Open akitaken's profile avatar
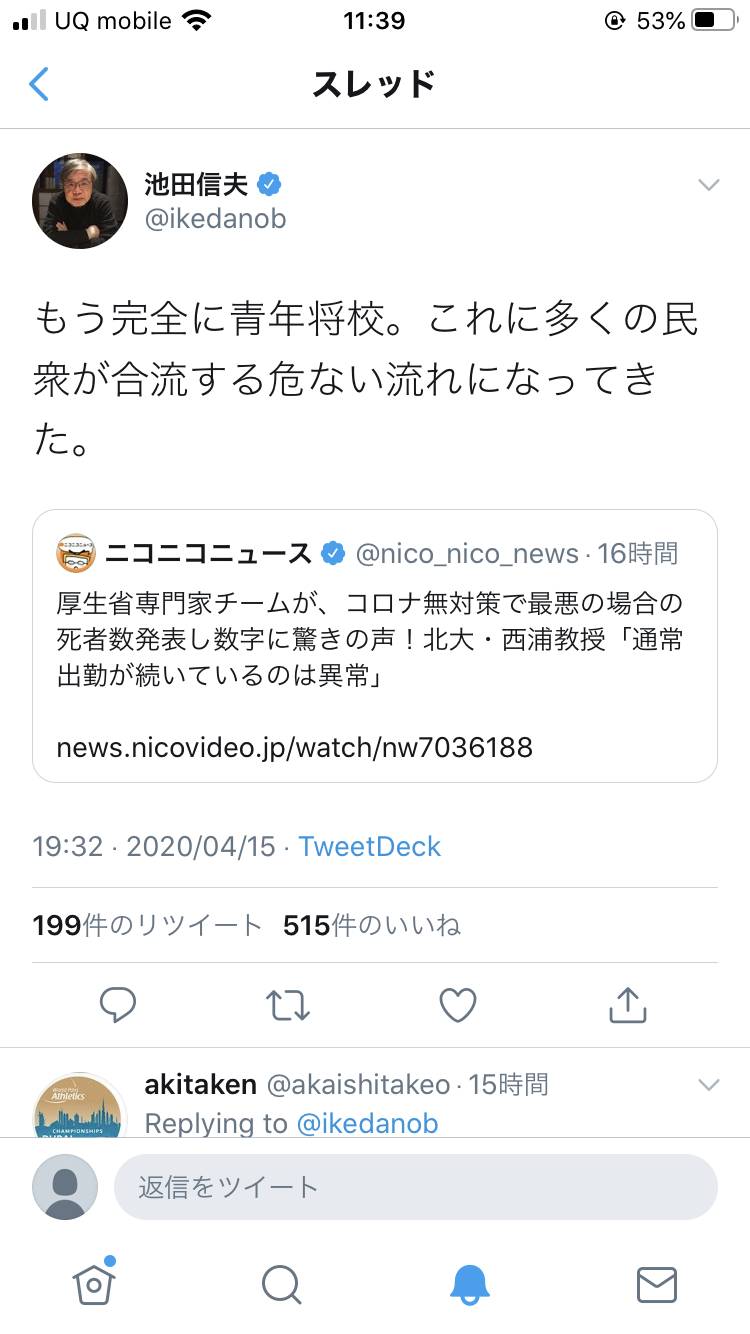Viewport: 750px width, 1334px height. tap(79, 1108)
